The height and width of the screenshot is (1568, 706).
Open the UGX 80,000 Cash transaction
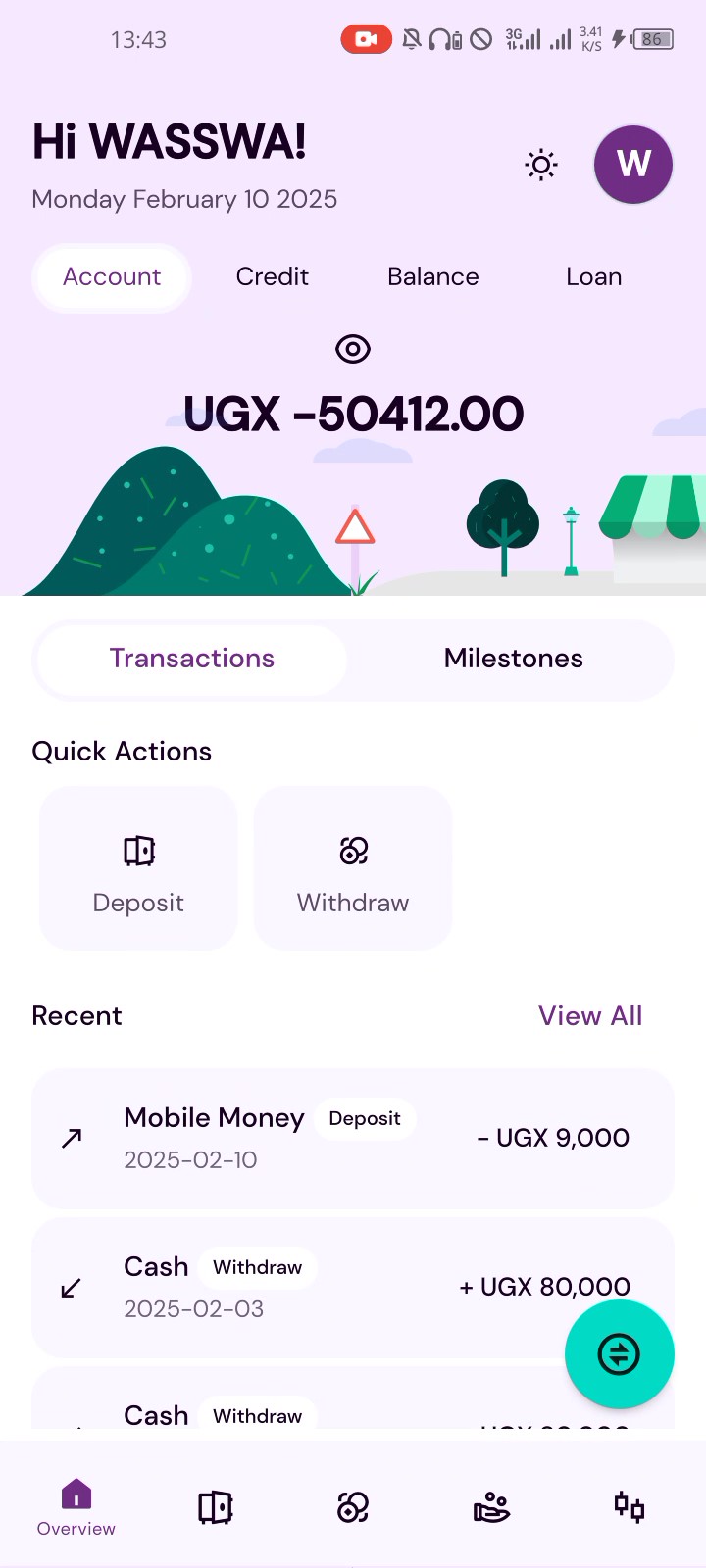click(x=294, y=1287)
